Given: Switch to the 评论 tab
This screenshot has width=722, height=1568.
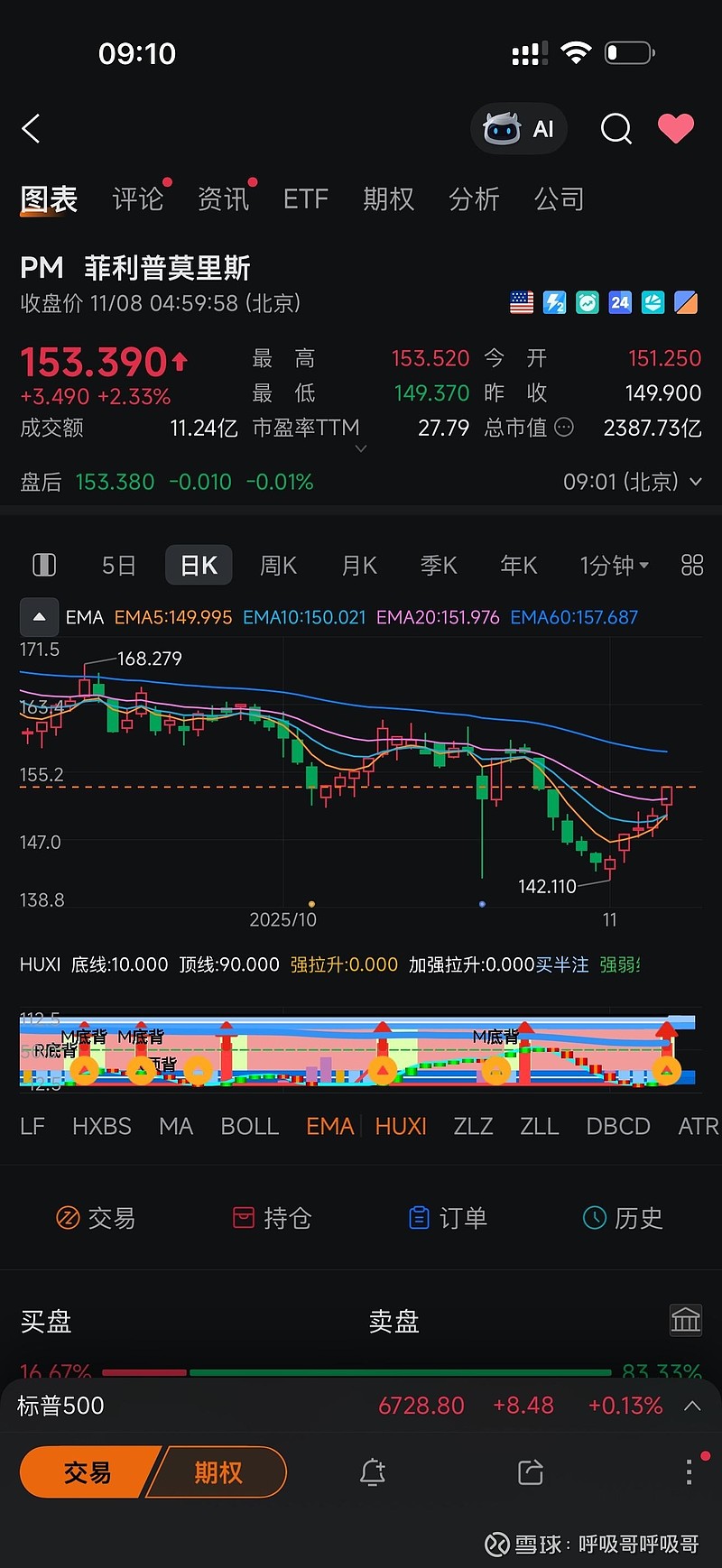Looking at the screenshot, I should click(x=137, y=198).
